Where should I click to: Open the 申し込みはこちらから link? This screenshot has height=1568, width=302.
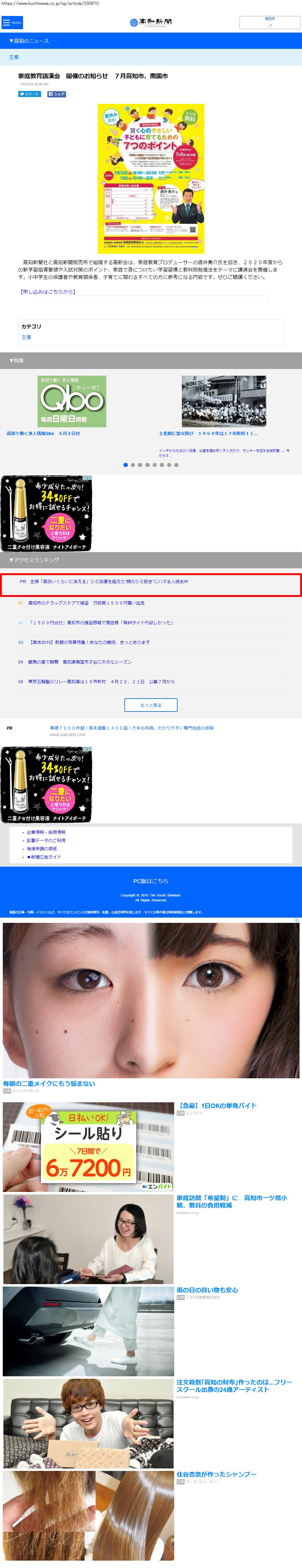[48, 292]
